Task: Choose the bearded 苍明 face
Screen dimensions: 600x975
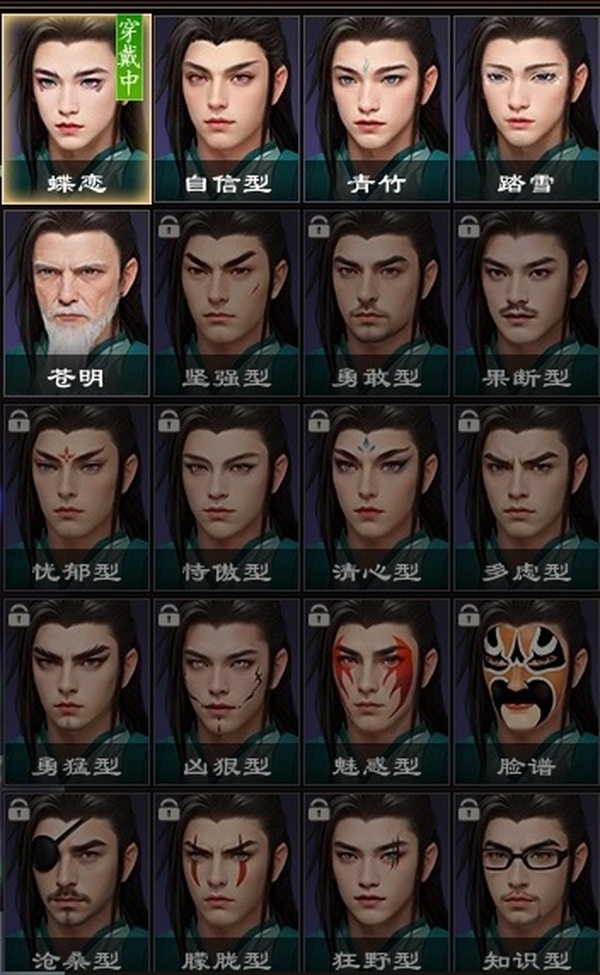Action: coord(76,302)
